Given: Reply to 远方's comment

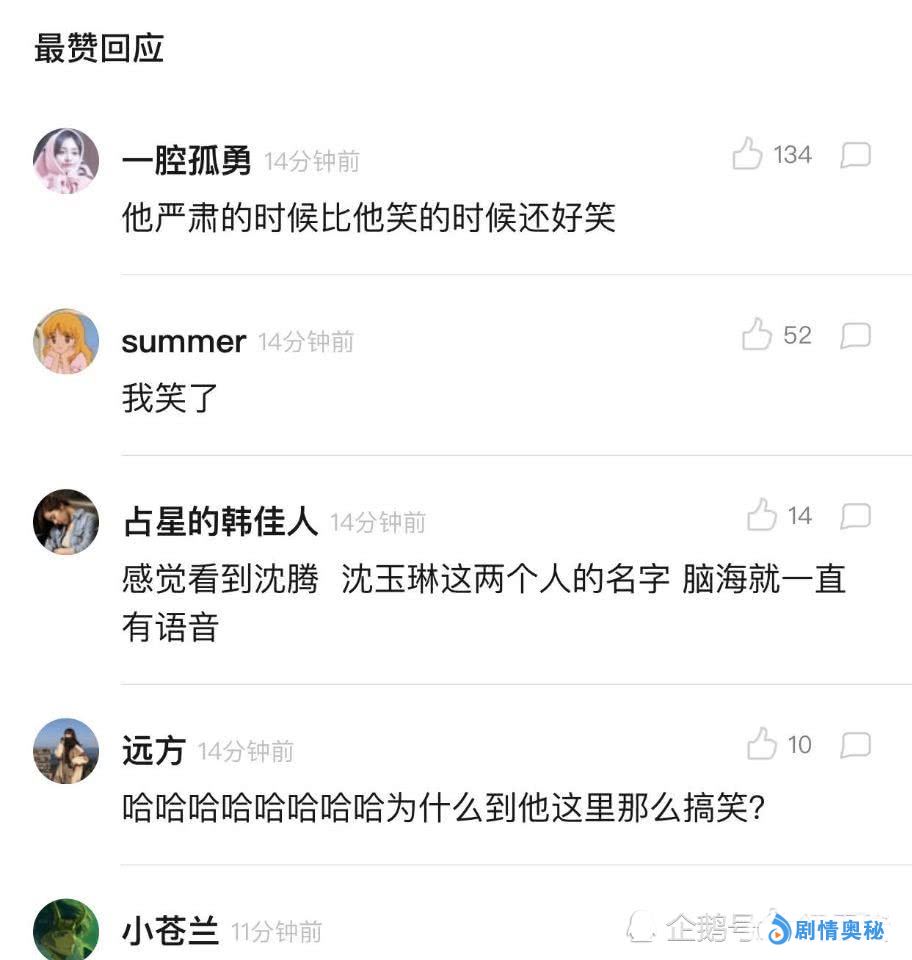Looking at the screenshot, I should point(856,746).
